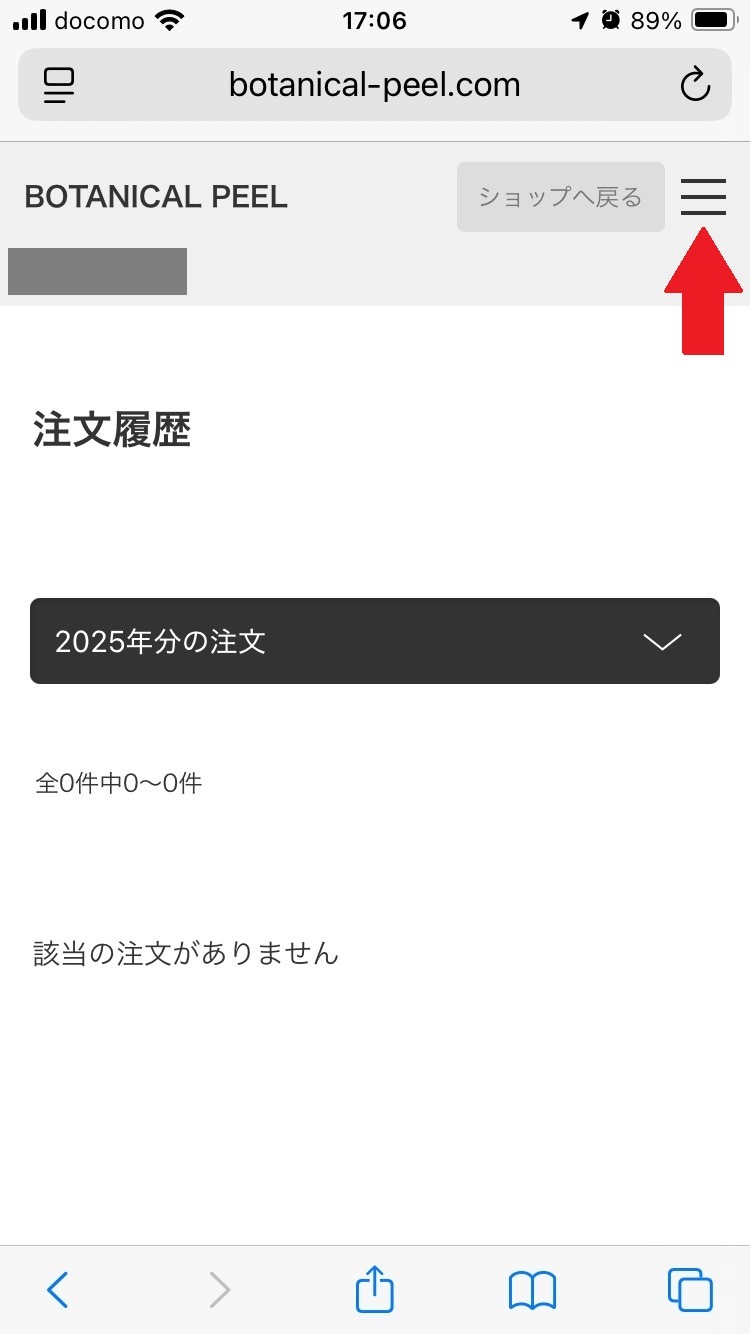Open the hamburger menu
The height and width of the screenshot is (1334, 750).
coord(703,197)
